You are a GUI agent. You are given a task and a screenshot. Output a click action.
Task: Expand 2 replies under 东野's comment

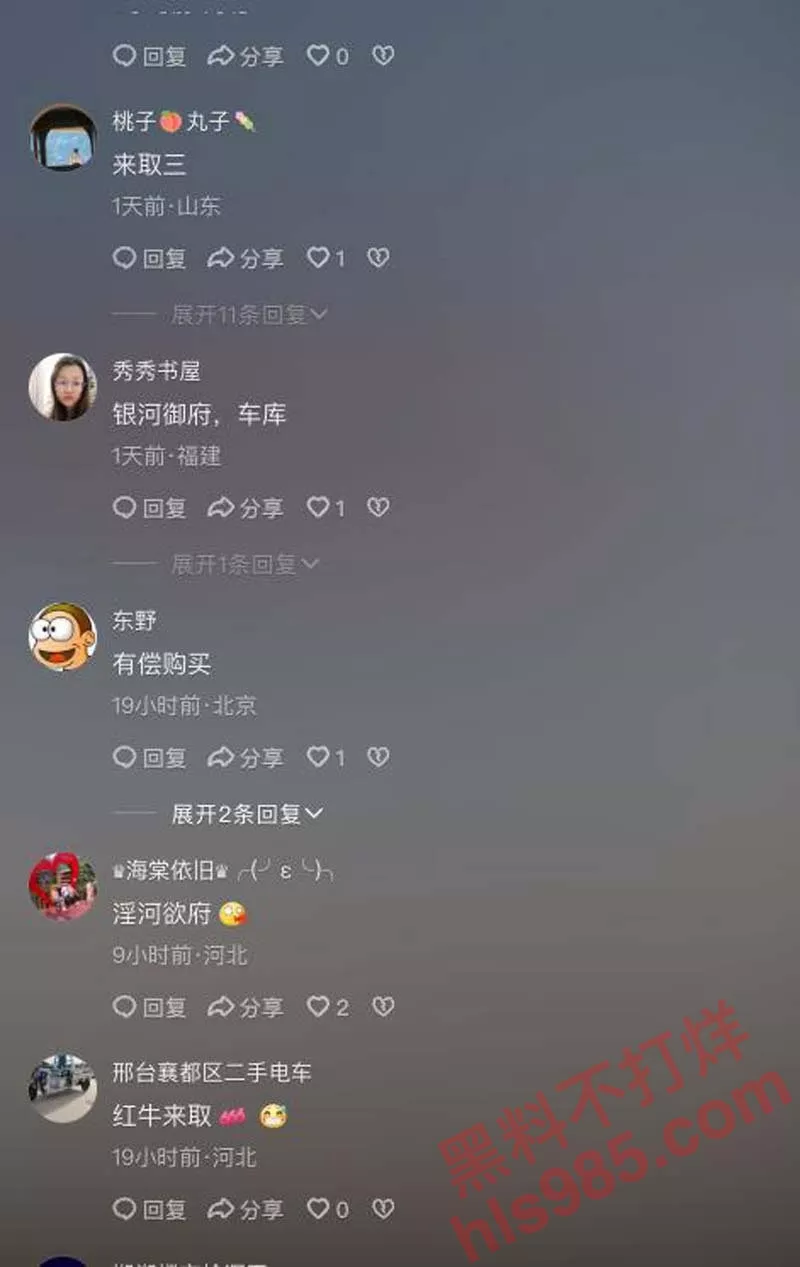[x=246, y=815]
